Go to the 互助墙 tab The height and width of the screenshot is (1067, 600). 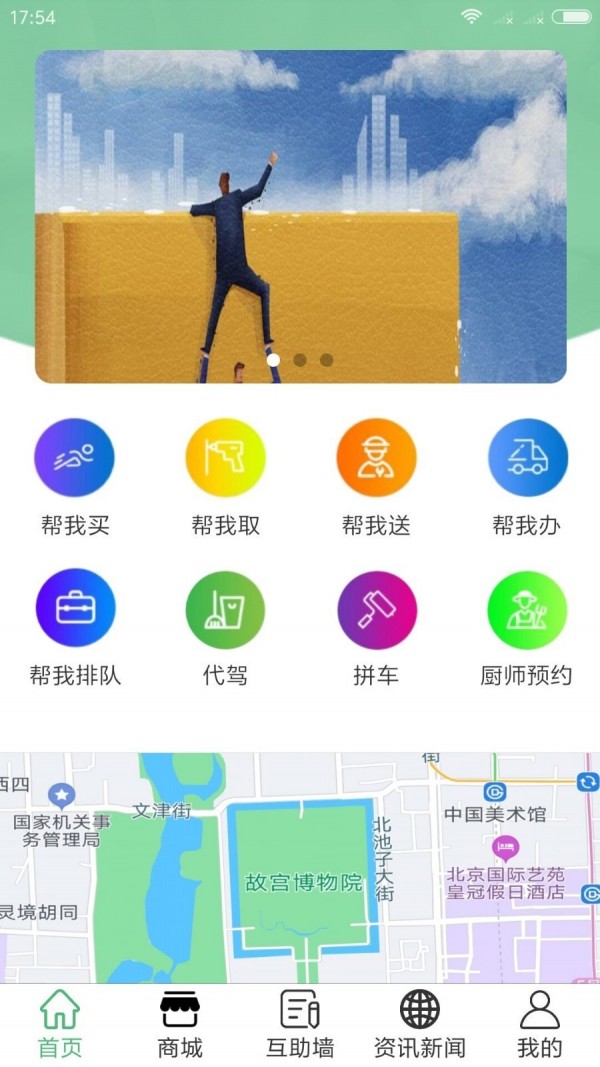tap(300, 1024)
